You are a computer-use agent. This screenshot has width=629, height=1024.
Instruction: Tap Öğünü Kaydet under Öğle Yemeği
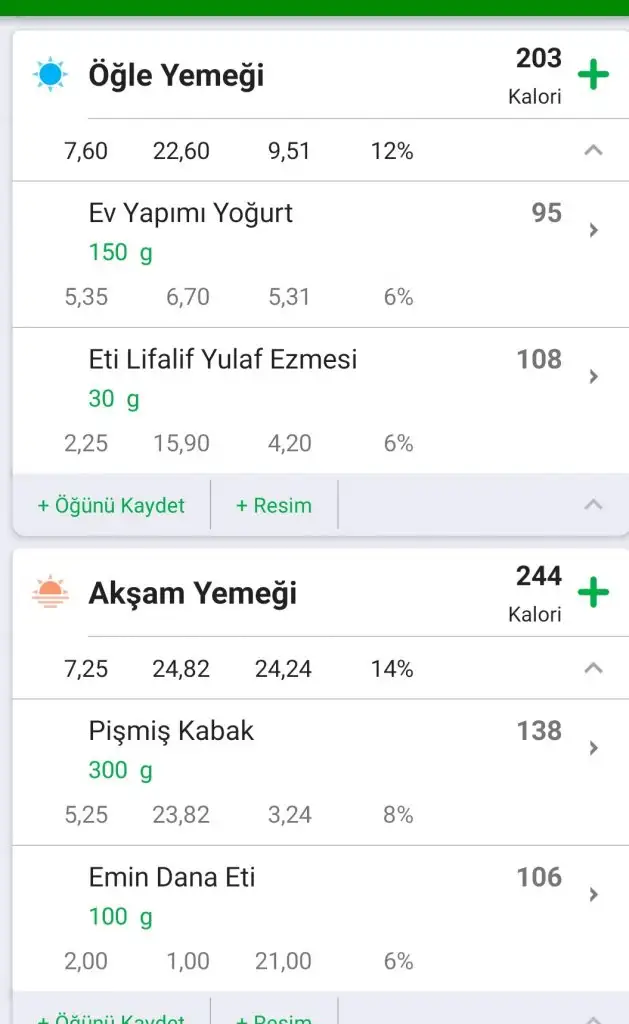pyautogui.click(x=111, y=505)
